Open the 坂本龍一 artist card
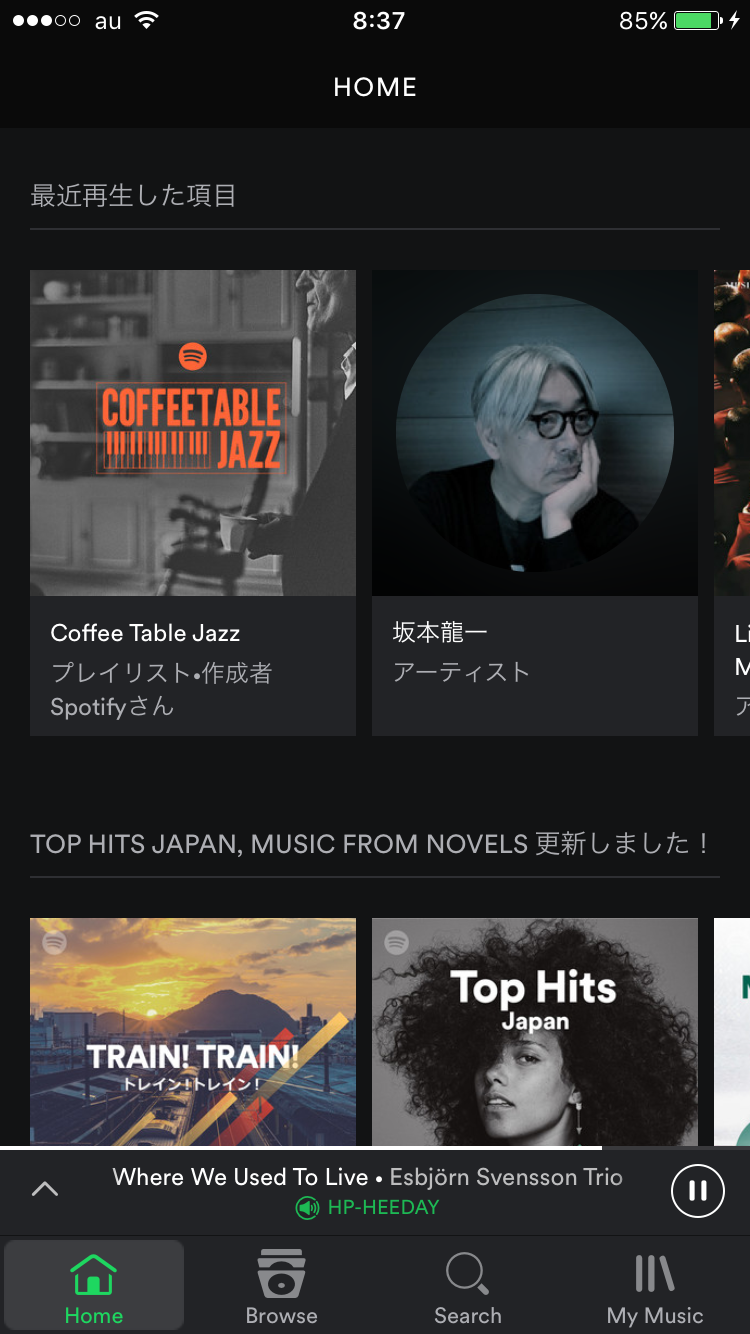750x1334 pixels. pyautogui.click(x=535, y=503)
